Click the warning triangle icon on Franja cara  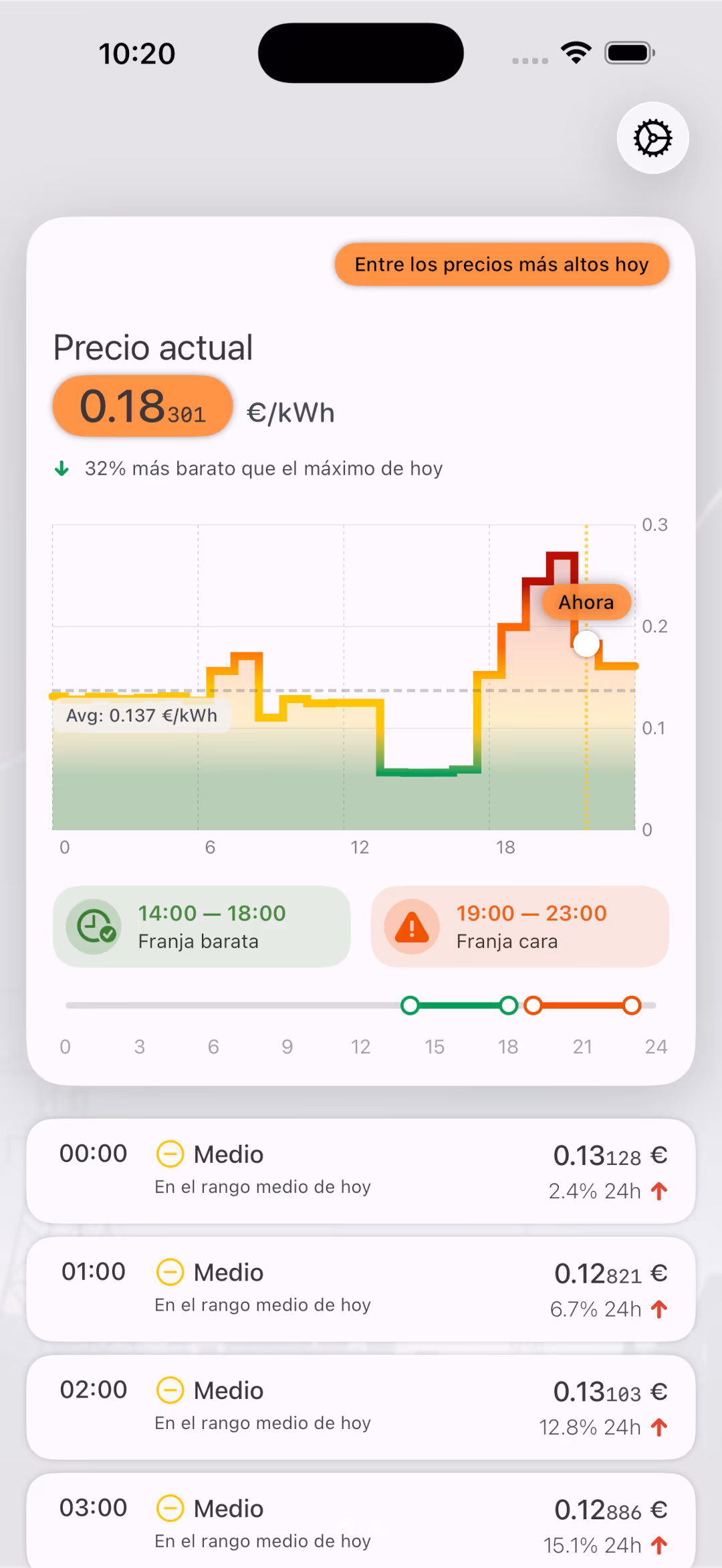(x=412, y=927)
